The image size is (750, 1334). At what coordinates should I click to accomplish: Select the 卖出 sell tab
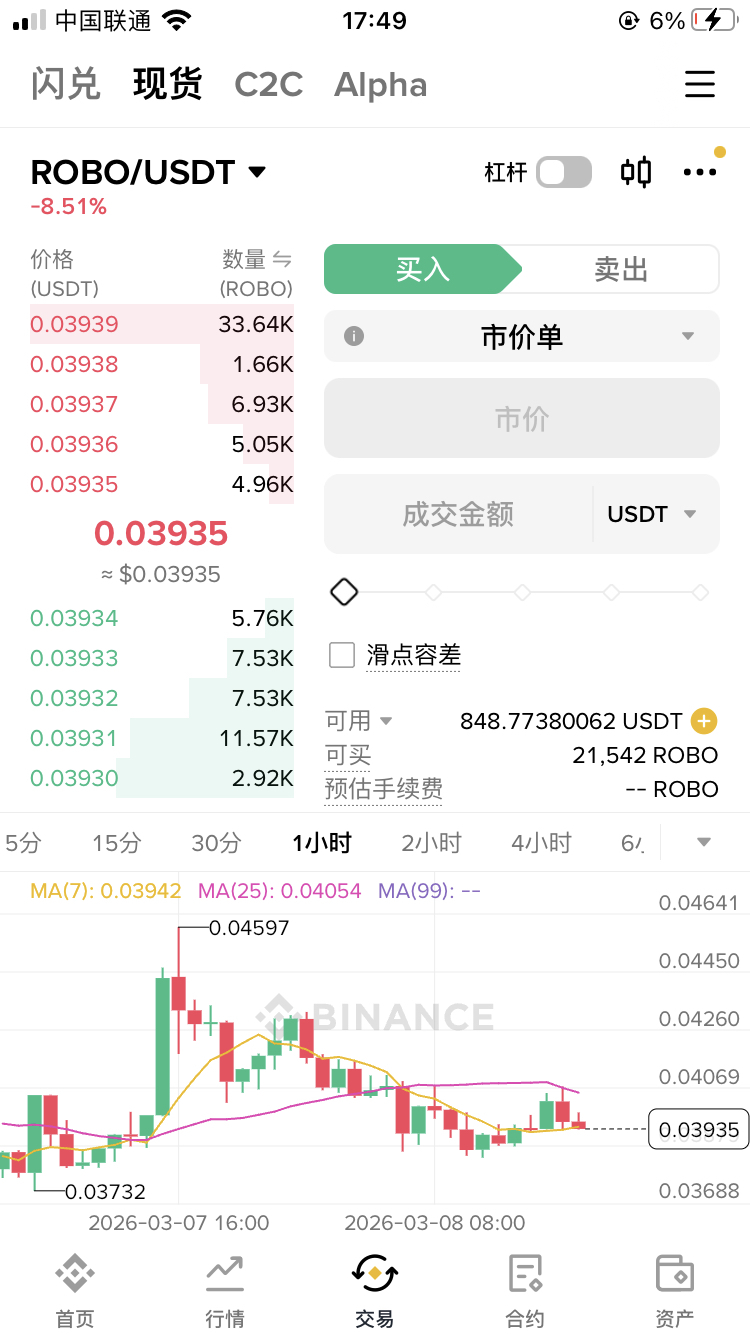(620, 269)
